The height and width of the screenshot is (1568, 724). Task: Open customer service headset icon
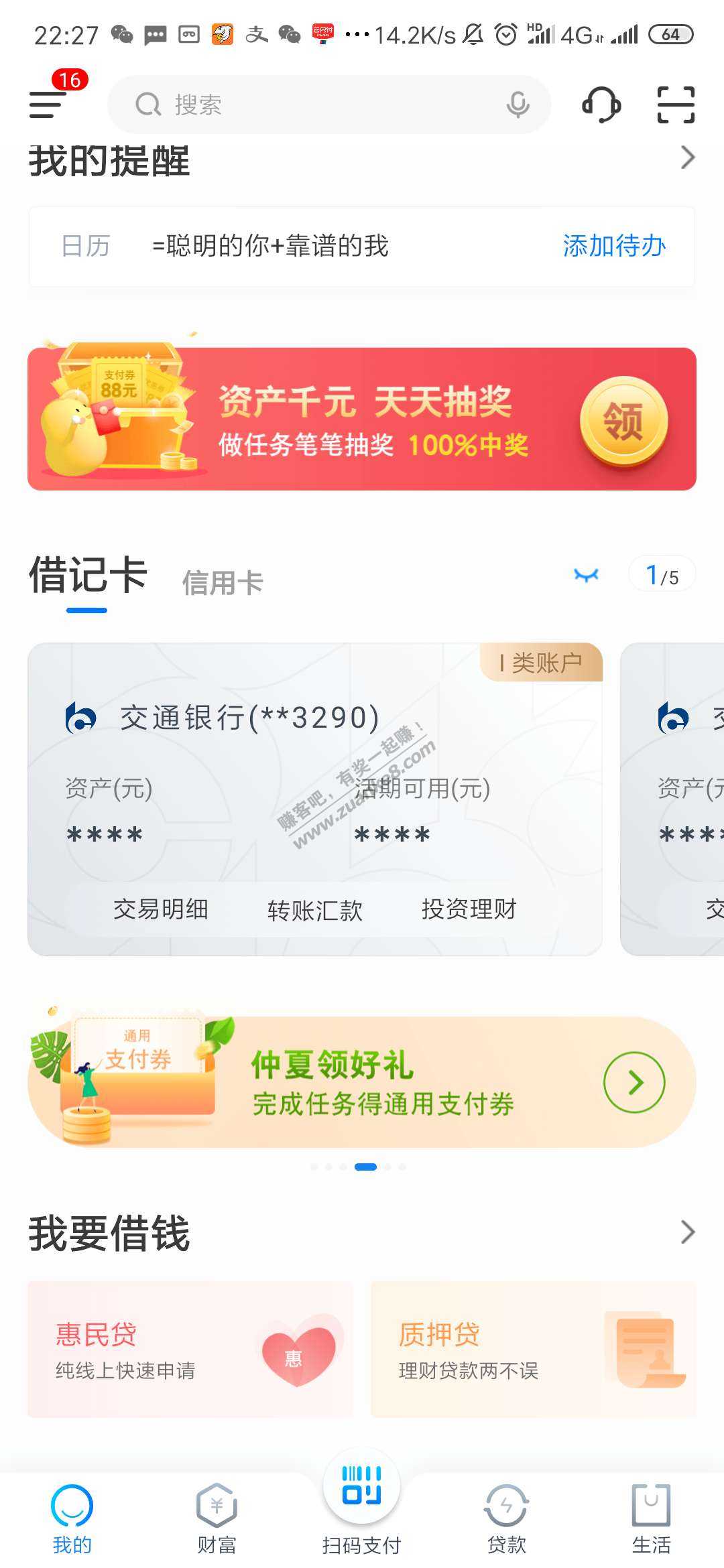click(x=601, y=105)
